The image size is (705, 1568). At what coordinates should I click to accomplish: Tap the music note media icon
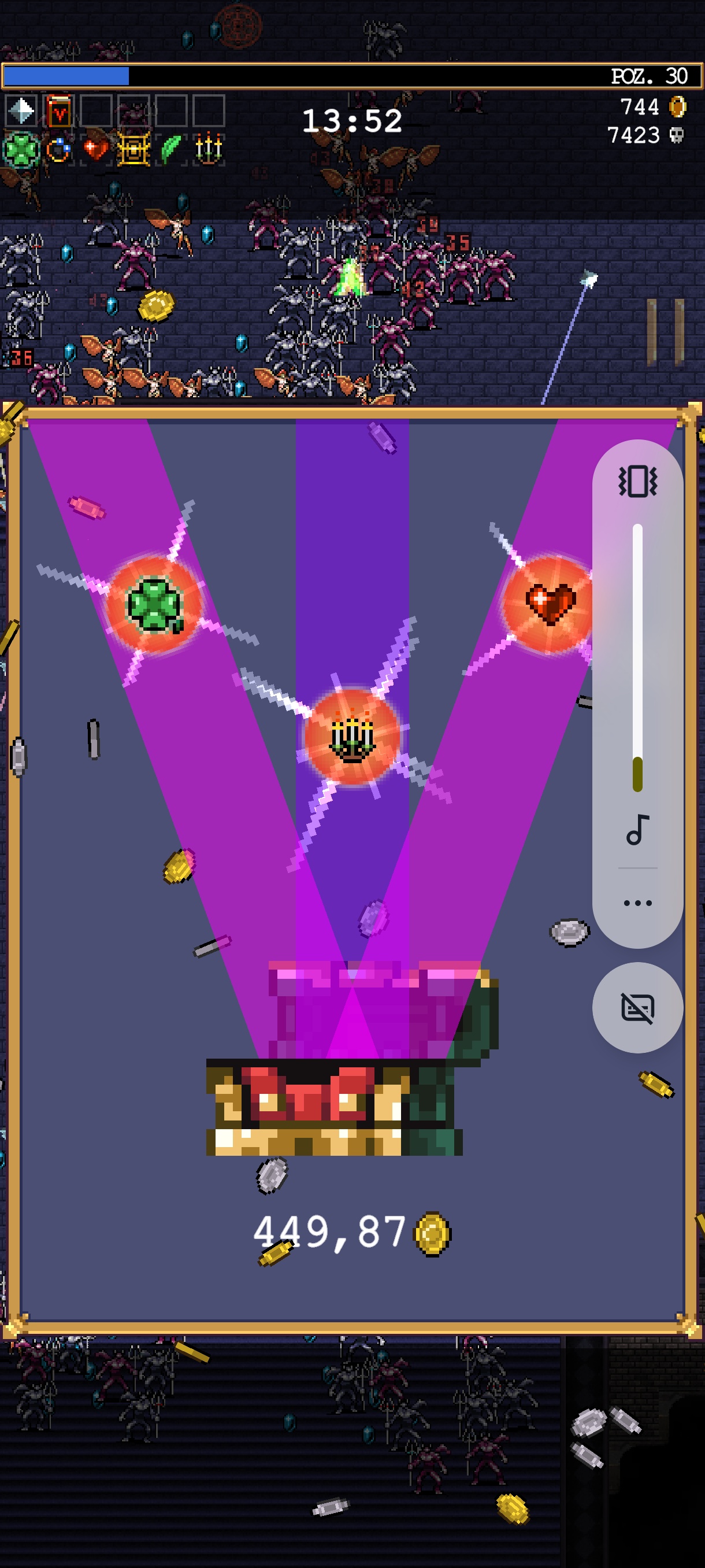click(637, 830)
